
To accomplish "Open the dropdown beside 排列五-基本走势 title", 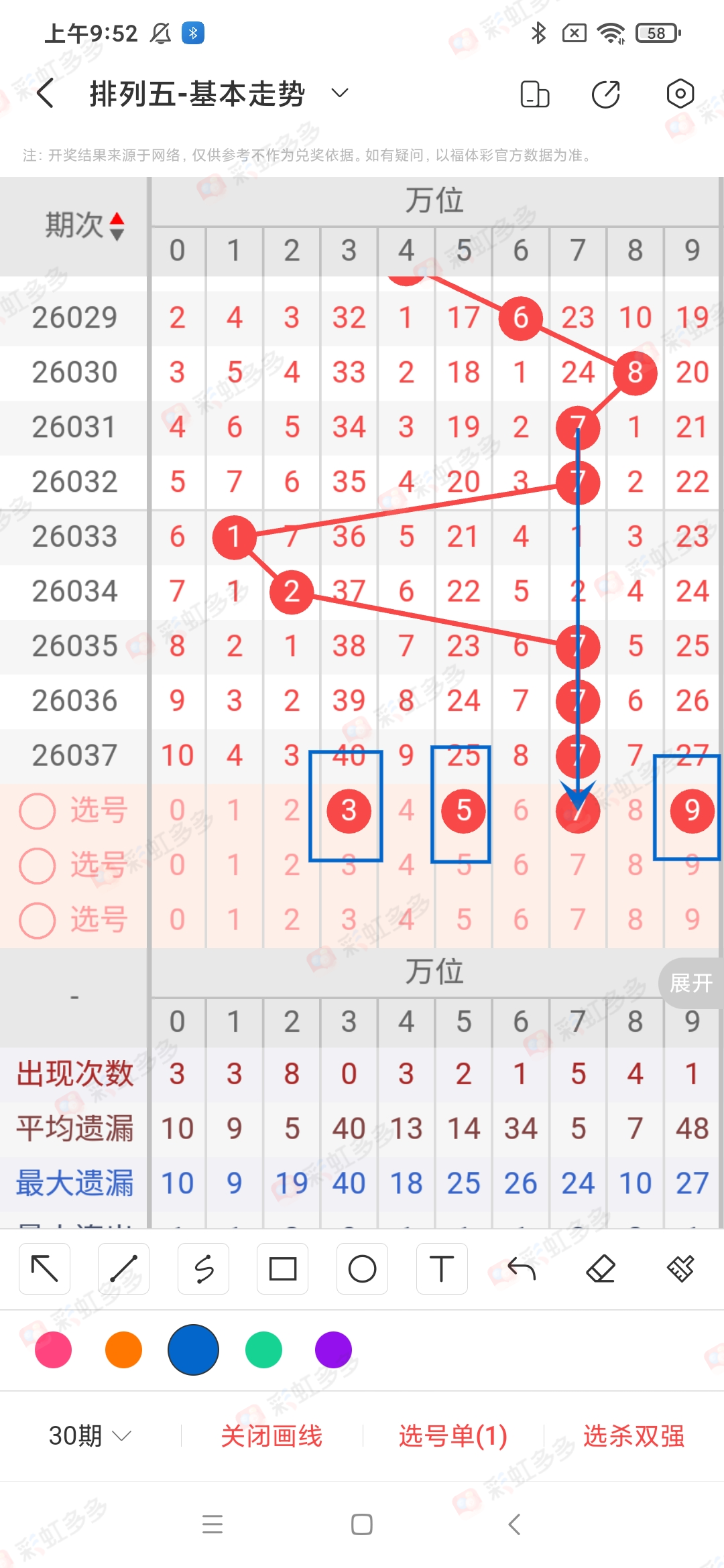I will (339, 94).
